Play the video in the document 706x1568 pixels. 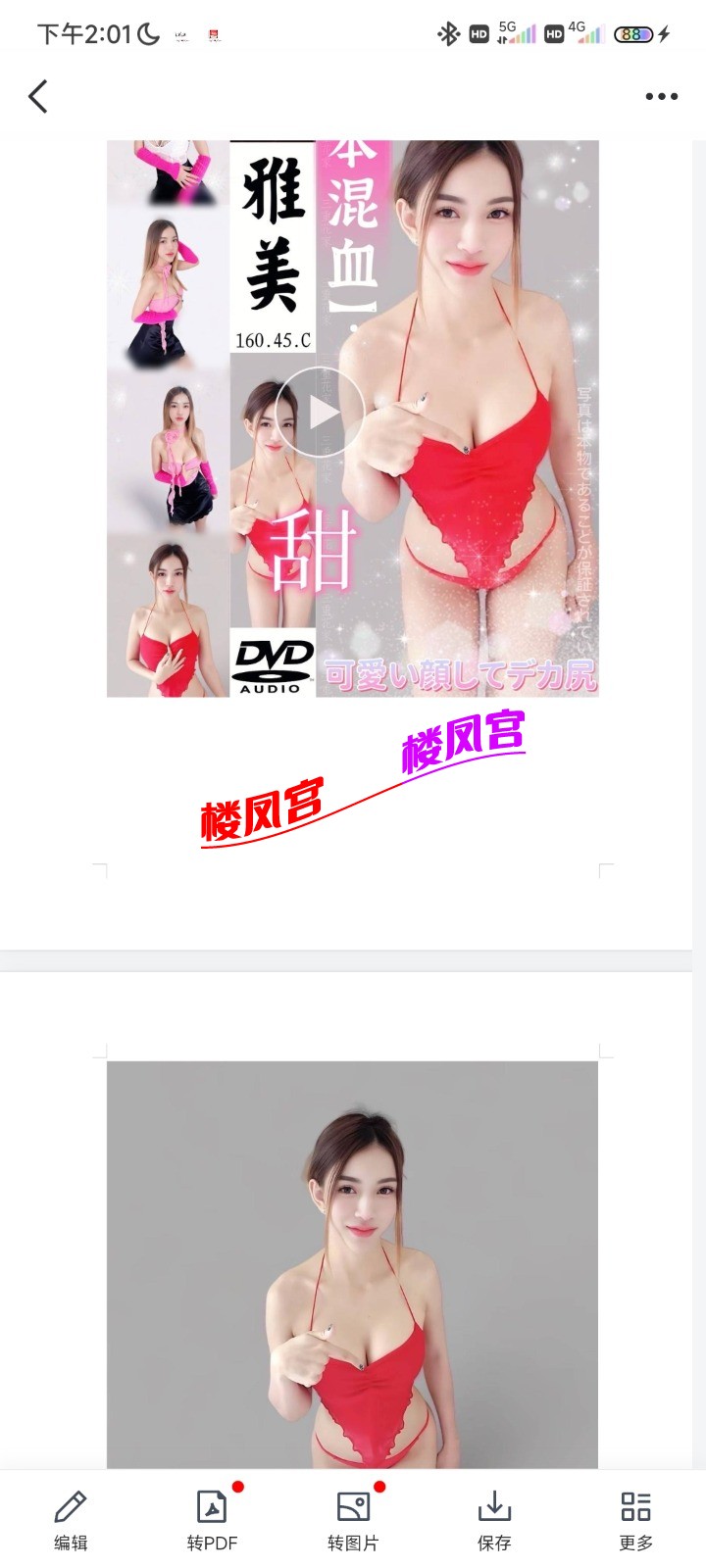[x=320, y=413]
